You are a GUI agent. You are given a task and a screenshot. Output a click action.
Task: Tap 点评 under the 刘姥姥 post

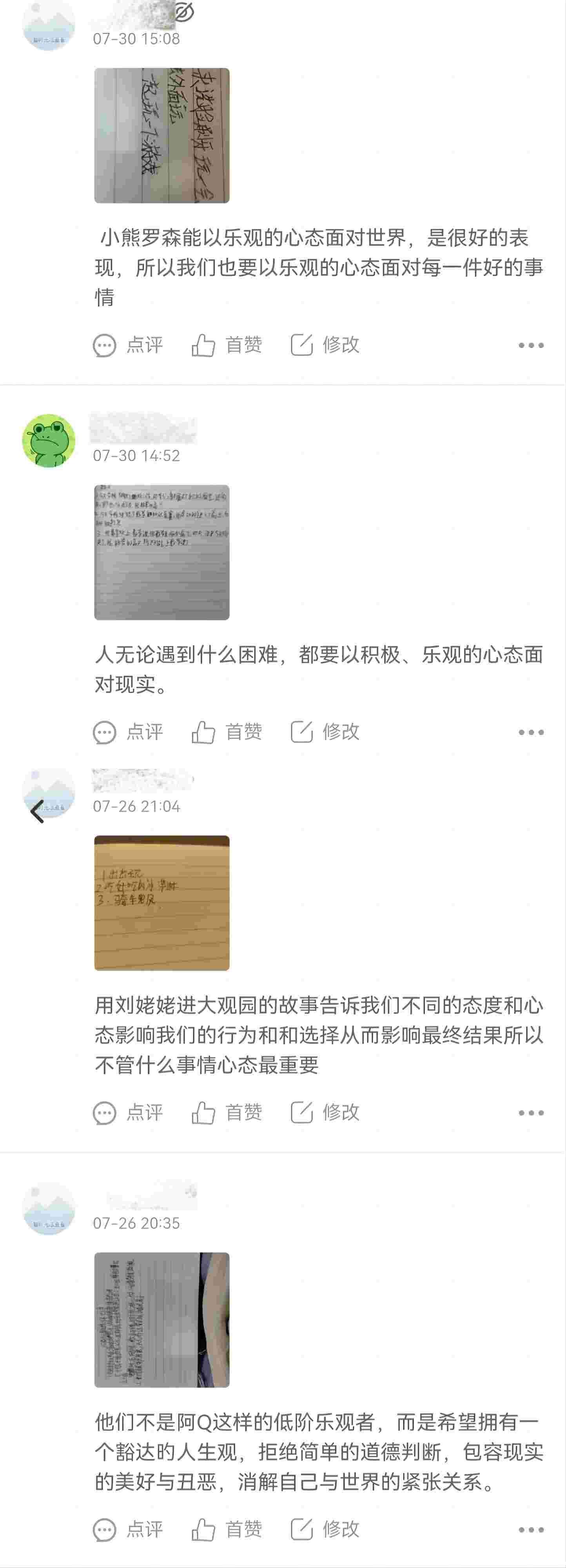(x=129, y=1113)
